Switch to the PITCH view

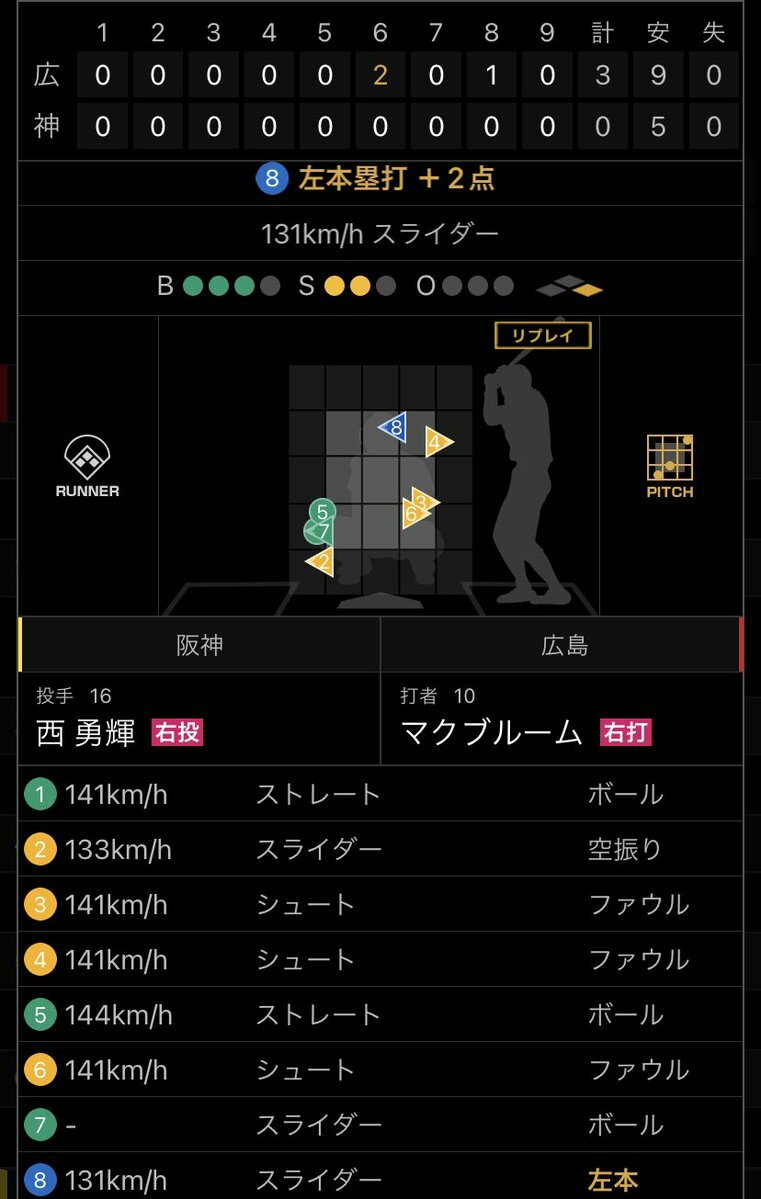669,467
